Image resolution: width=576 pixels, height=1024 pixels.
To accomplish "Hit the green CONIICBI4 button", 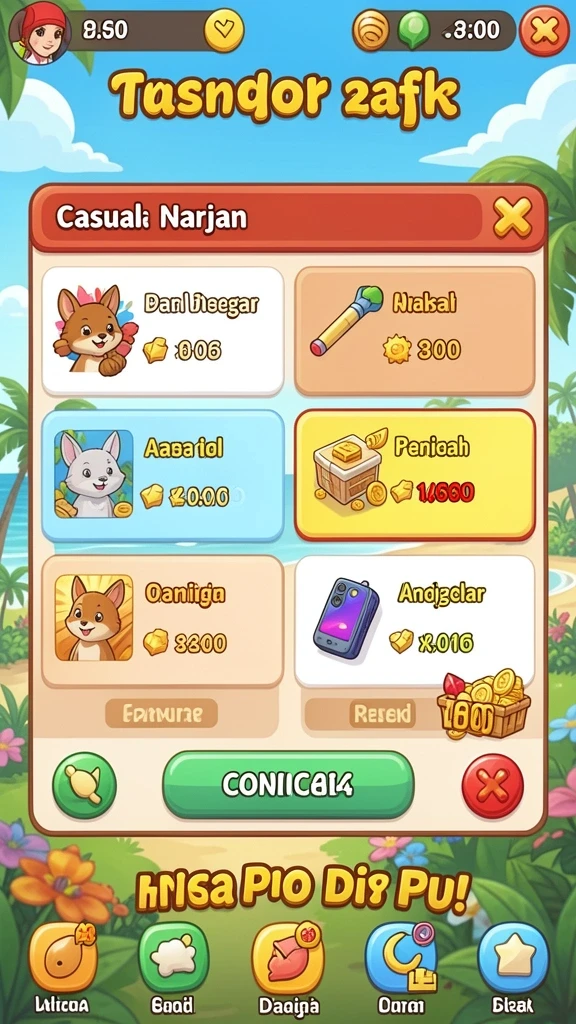I will click(288, 784).
